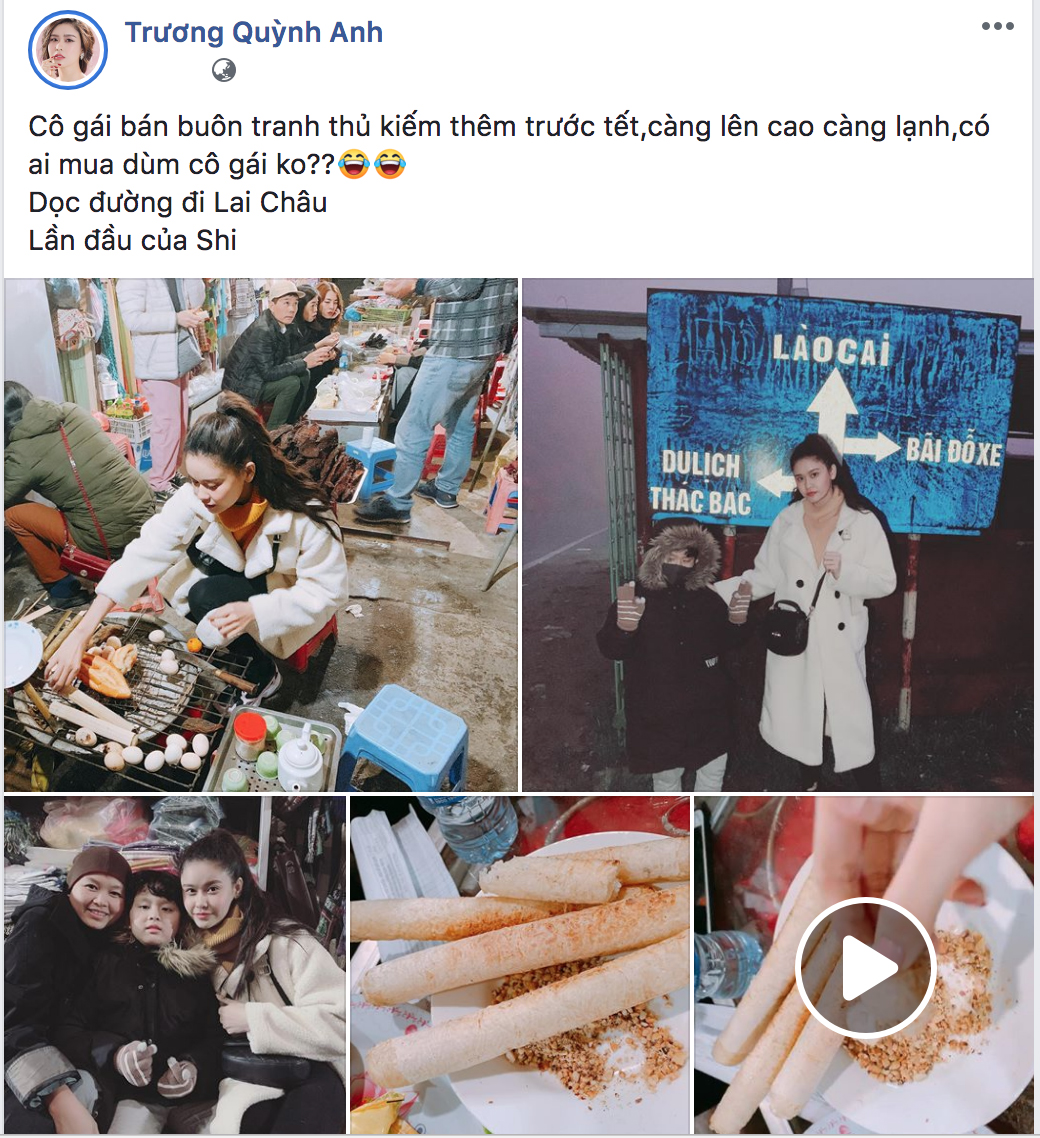Open the group selfie of three people
This screenshot has height=1138, width=1040.
175,965
